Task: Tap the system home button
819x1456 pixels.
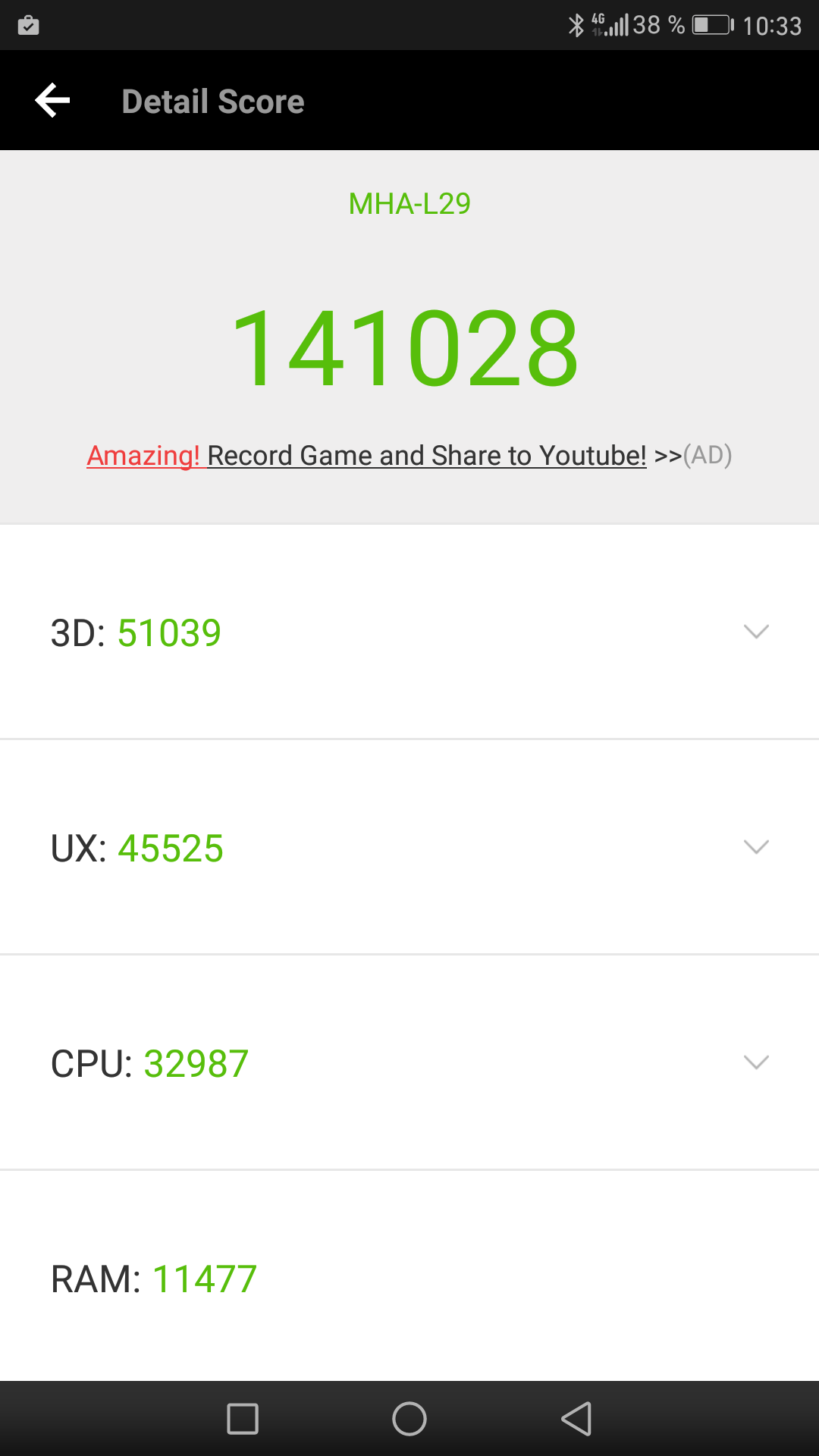Action: tap(409, 1419)
